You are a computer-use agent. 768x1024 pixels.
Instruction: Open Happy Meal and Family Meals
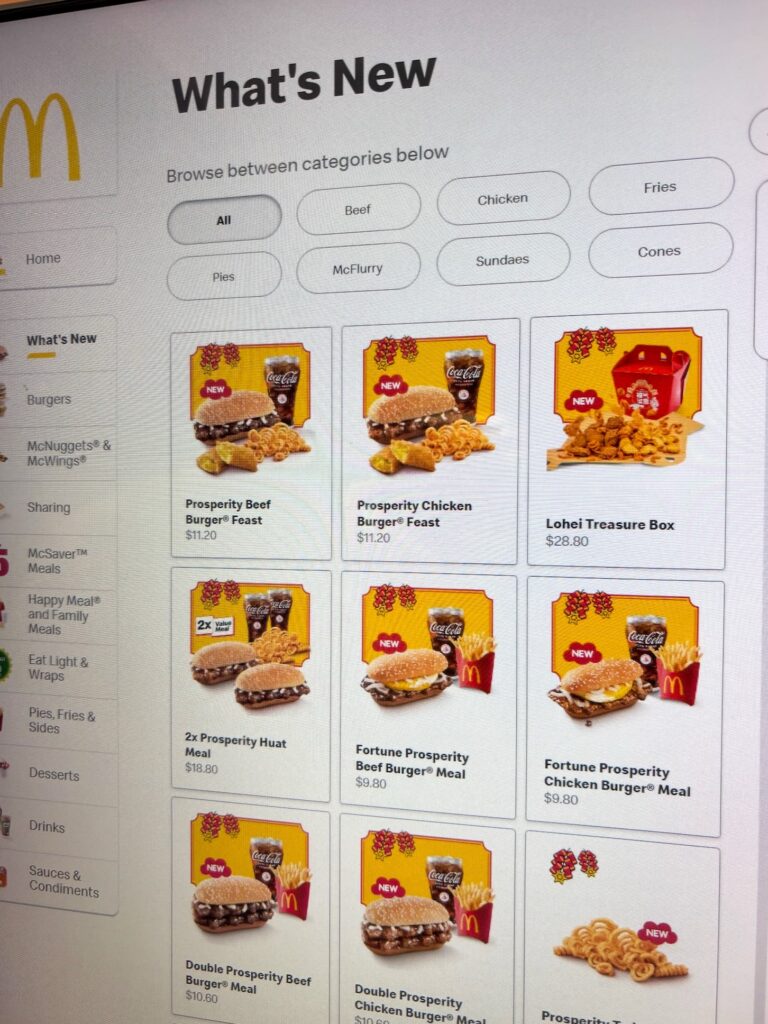tap(62, 615)
